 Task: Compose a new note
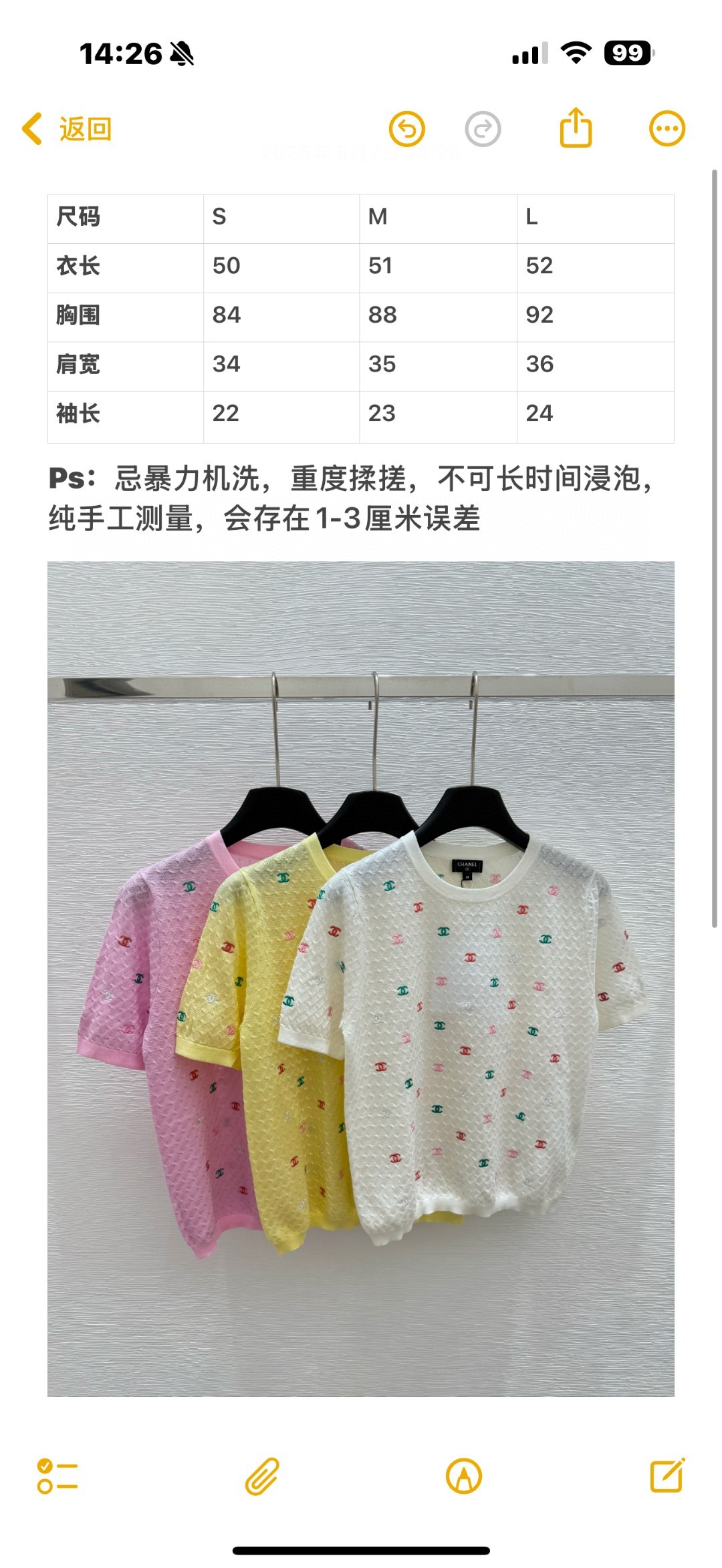pyautogui.click(x=667, y=1476)
